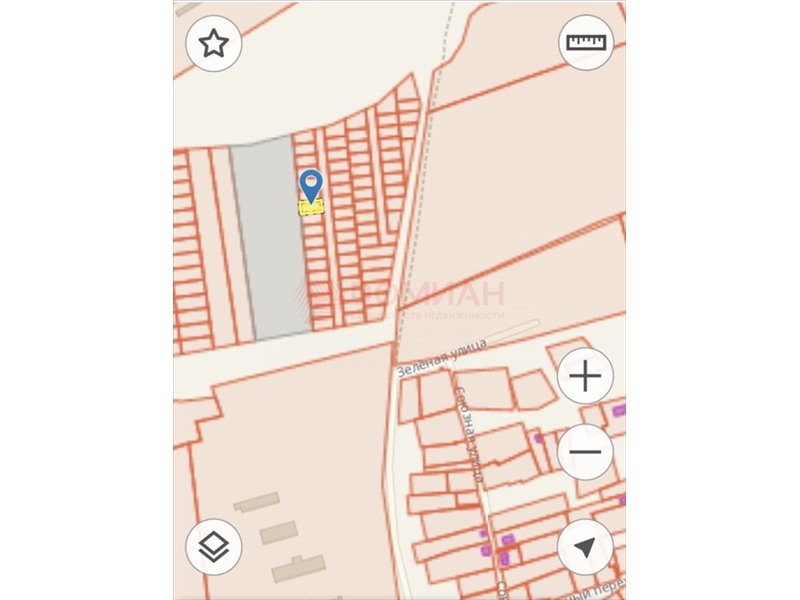Open the map layers selector
800x600 pixels.
(x=214, y=546)
